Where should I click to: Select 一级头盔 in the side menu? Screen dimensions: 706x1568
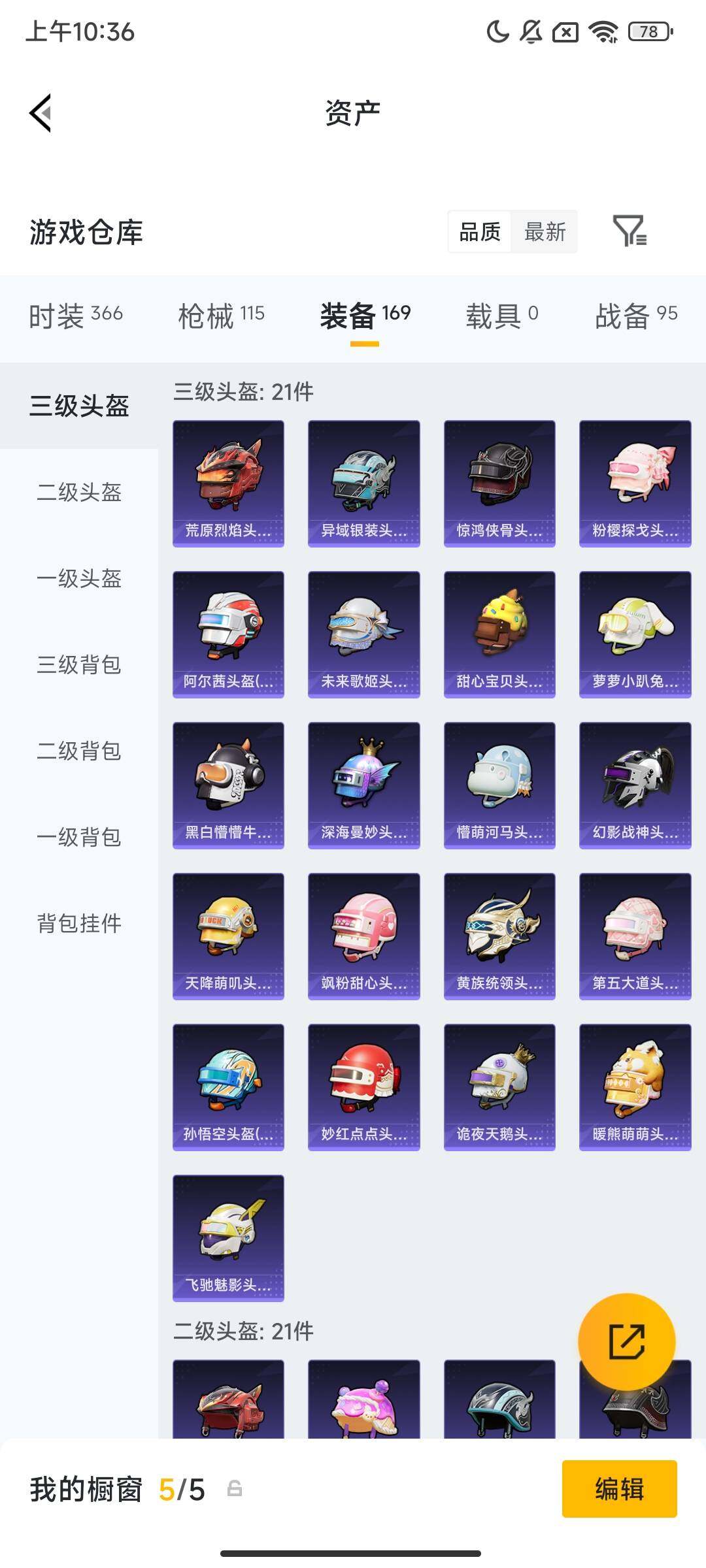[79, 578]
